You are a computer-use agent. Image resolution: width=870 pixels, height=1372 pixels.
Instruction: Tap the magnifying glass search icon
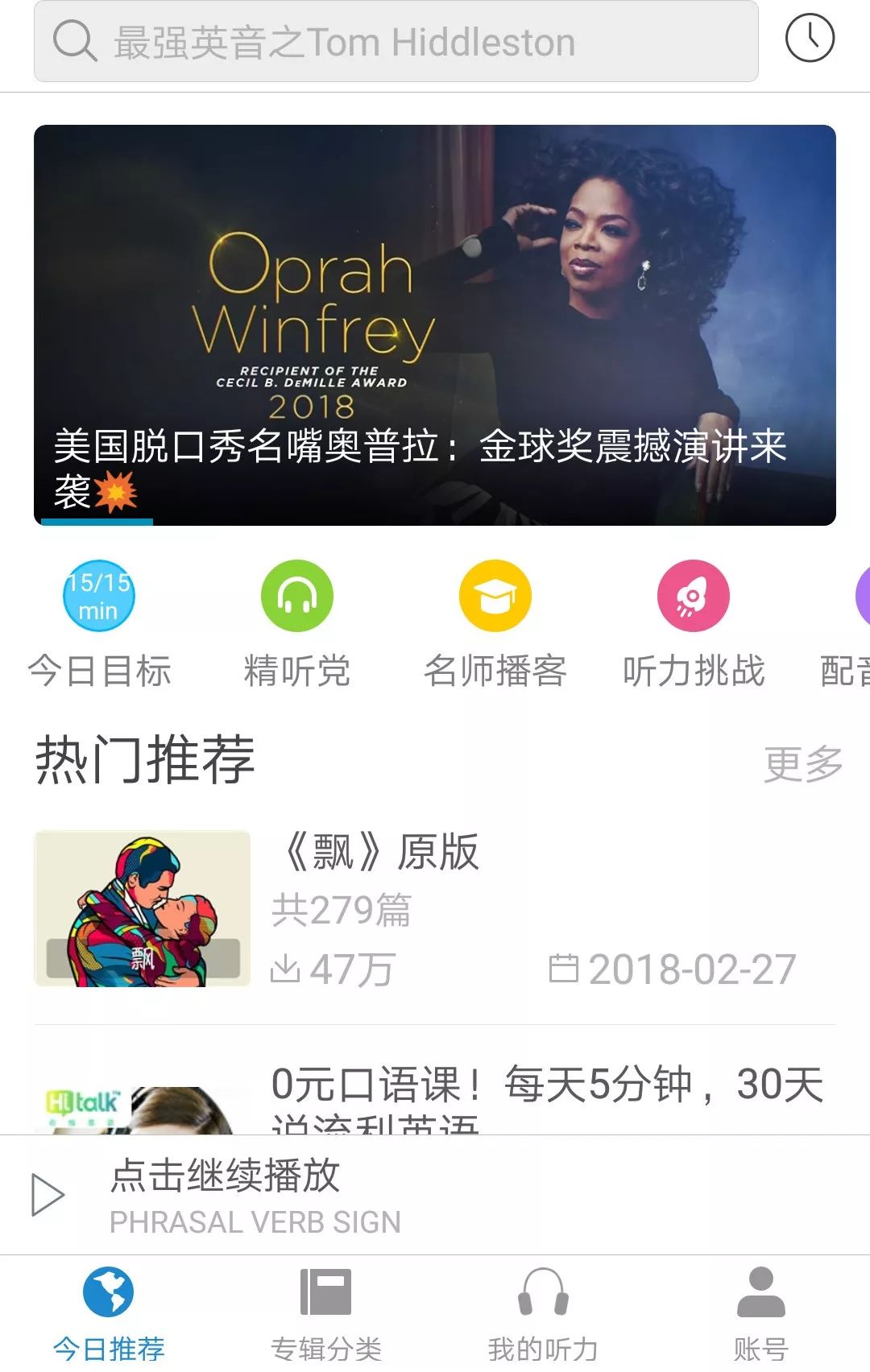point(74,40)
